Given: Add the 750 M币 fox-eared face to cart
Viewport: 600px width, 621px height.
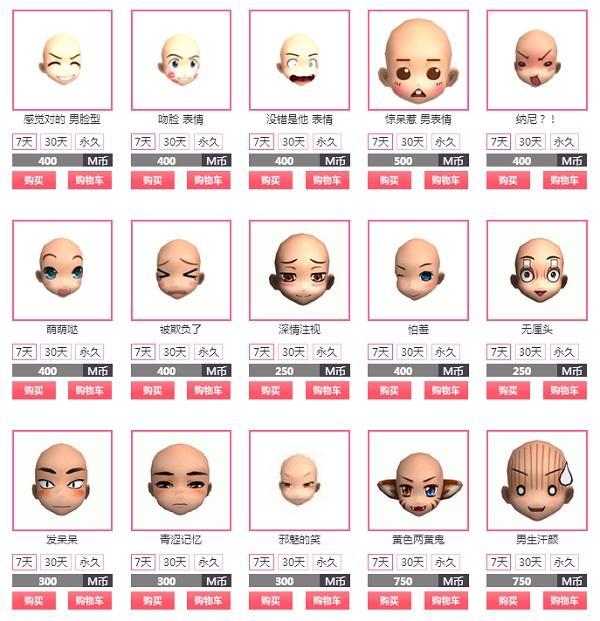Looking at the screenshot, I should click(x=445, y=601).
